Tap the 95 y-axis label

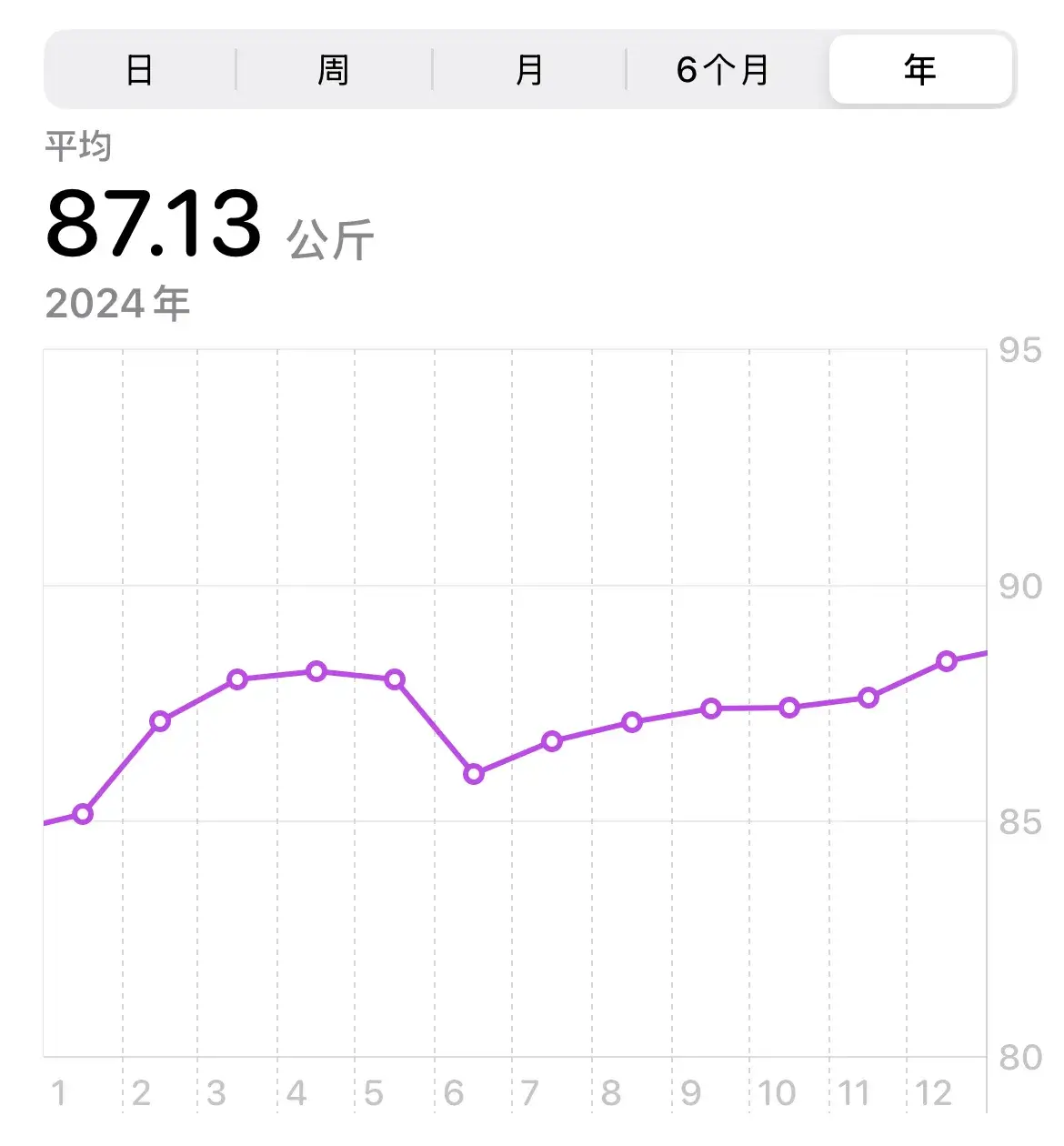(1020, 347)
